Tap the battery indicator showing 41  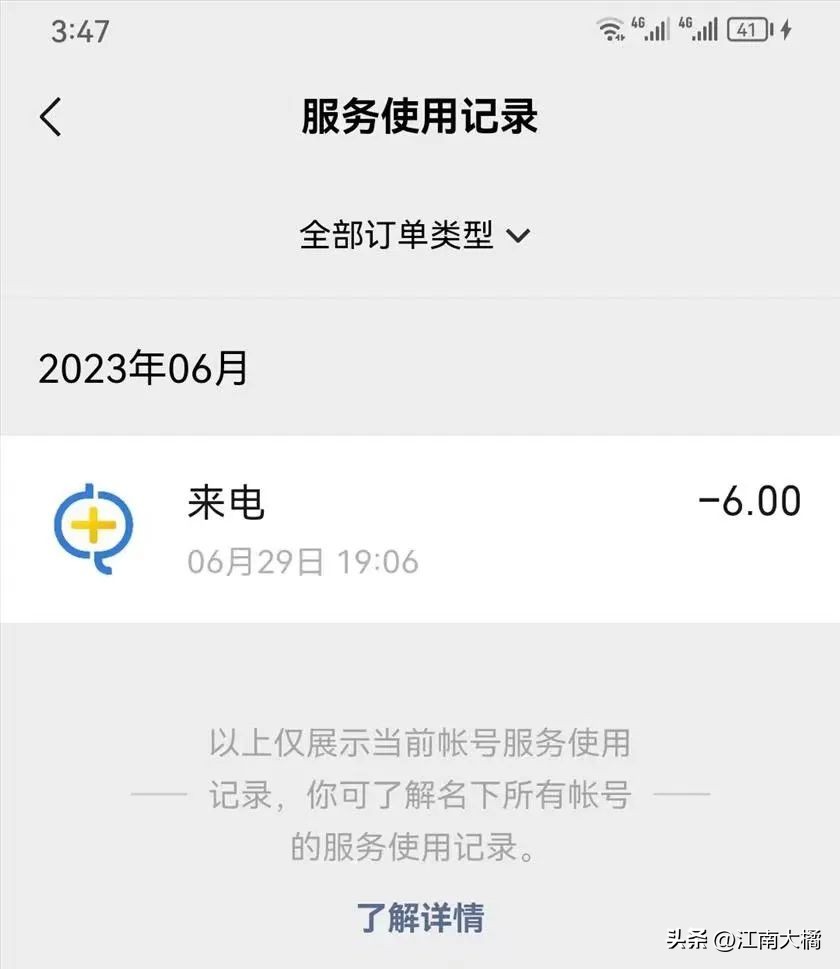tap(745, 27)
